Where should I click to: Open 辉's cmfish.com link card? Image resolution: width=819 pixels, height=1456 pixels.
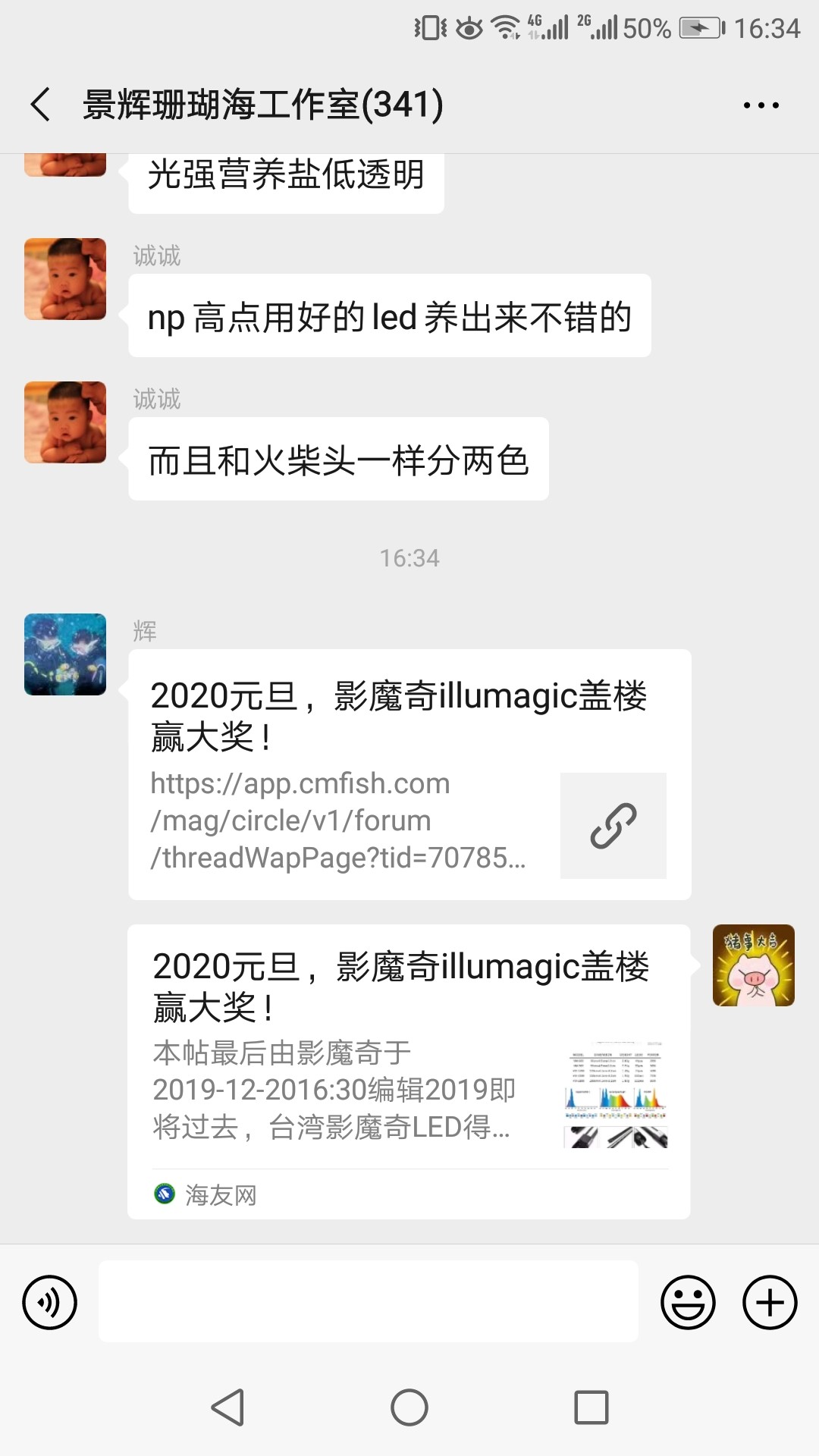pos(409,775)
